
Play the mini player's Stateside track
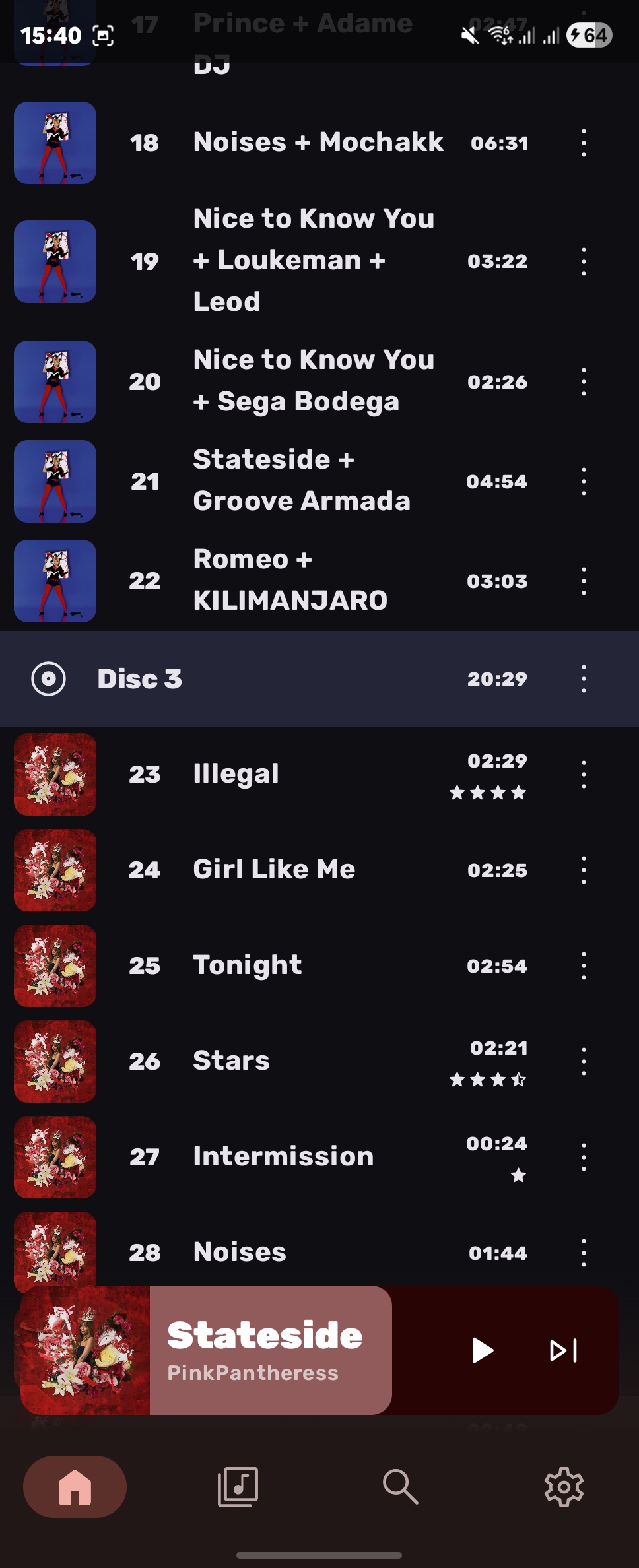point(483,1350)
